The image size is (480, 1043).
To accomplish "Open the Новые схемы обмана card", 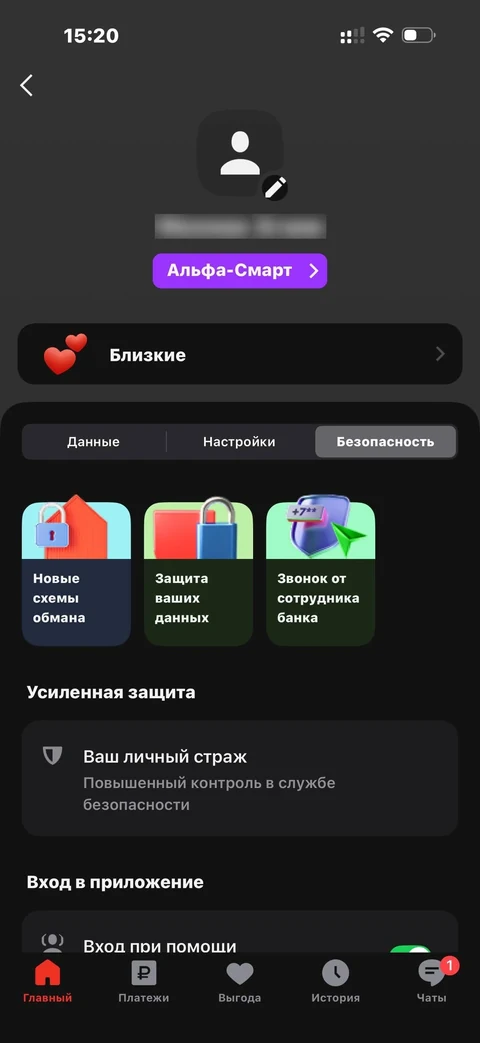I will point(76,573).
